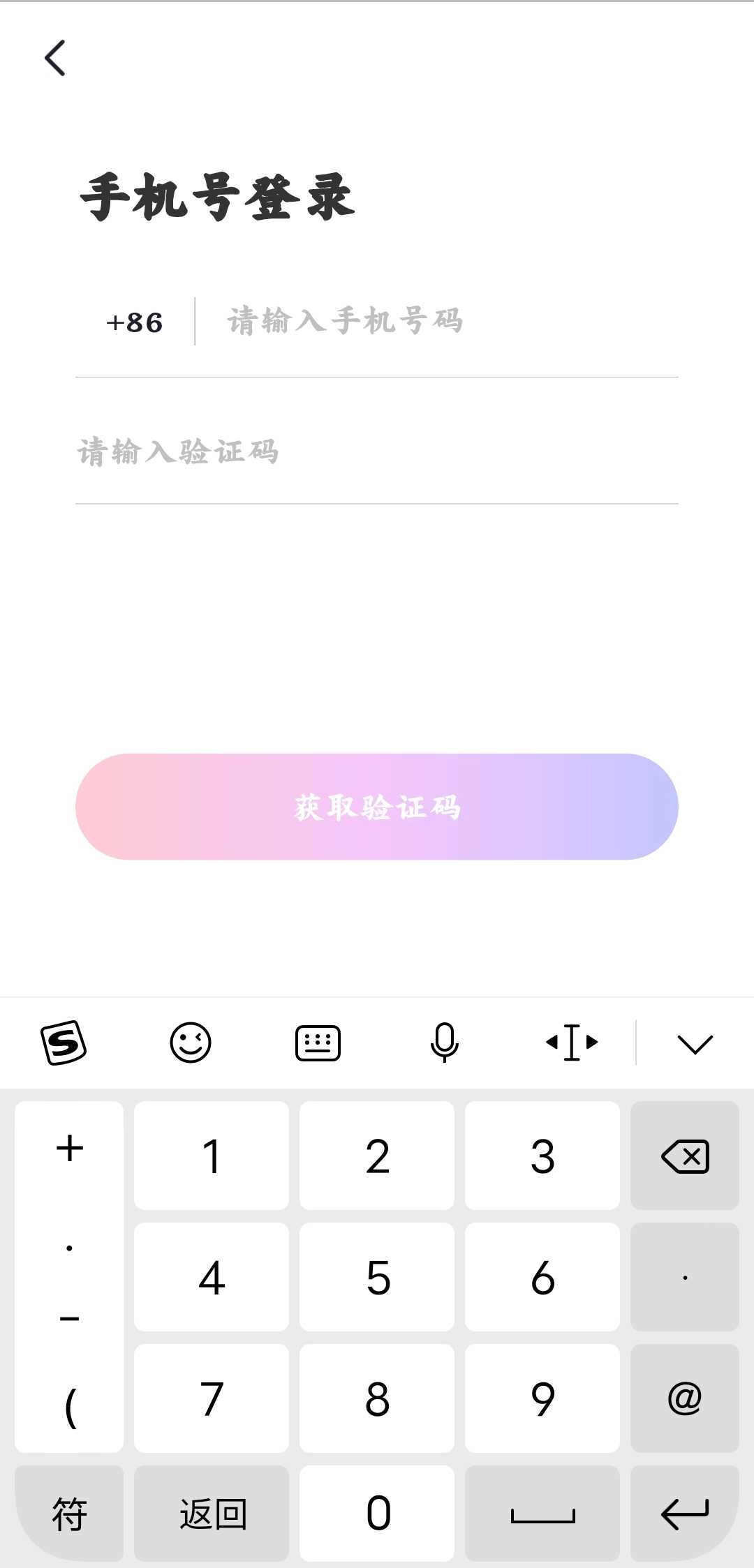
Task: Tap the backspace key
Action: [684, 1156]
